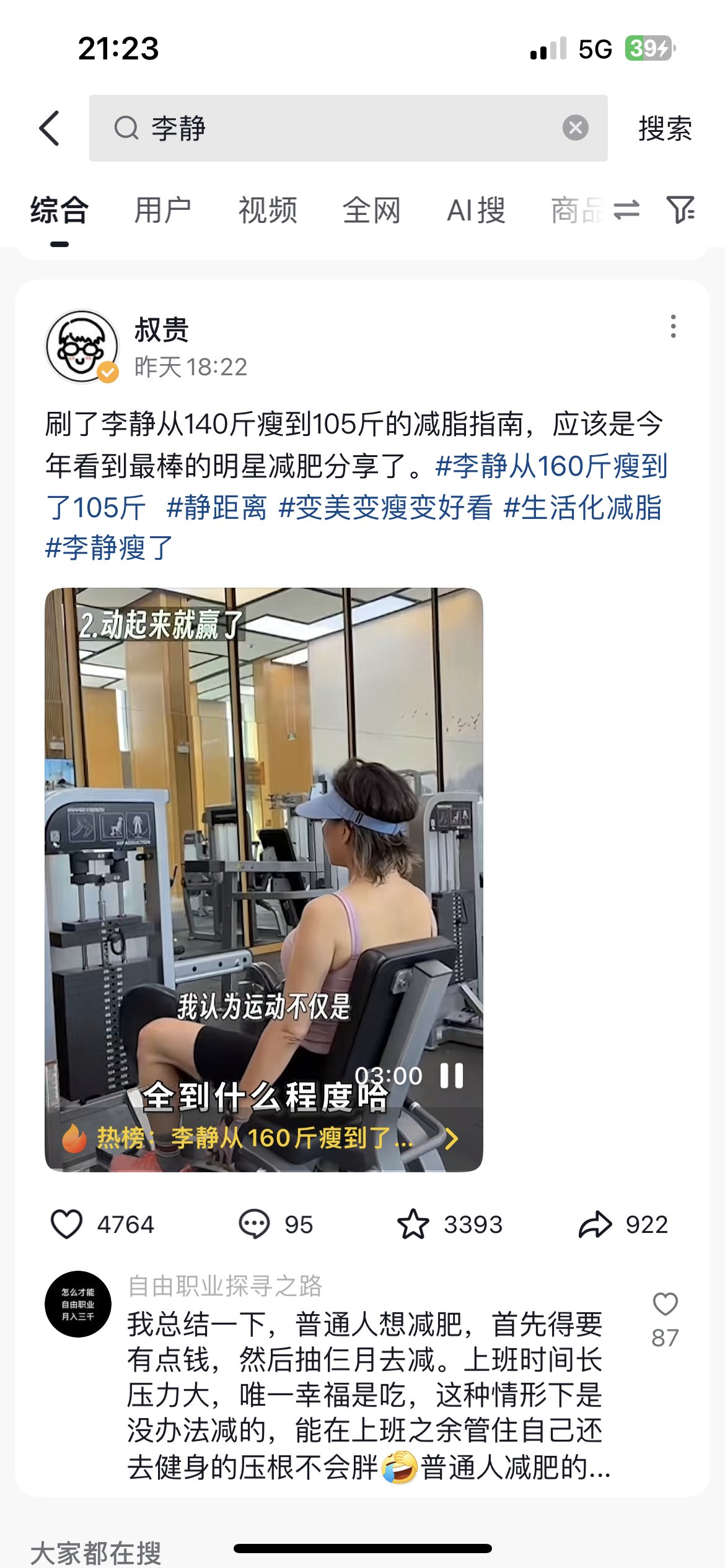Image resolution: width=725 pixels, height=1568 pixels.
Task: Go back using the top-left arrow
Action: coord(50,128)
